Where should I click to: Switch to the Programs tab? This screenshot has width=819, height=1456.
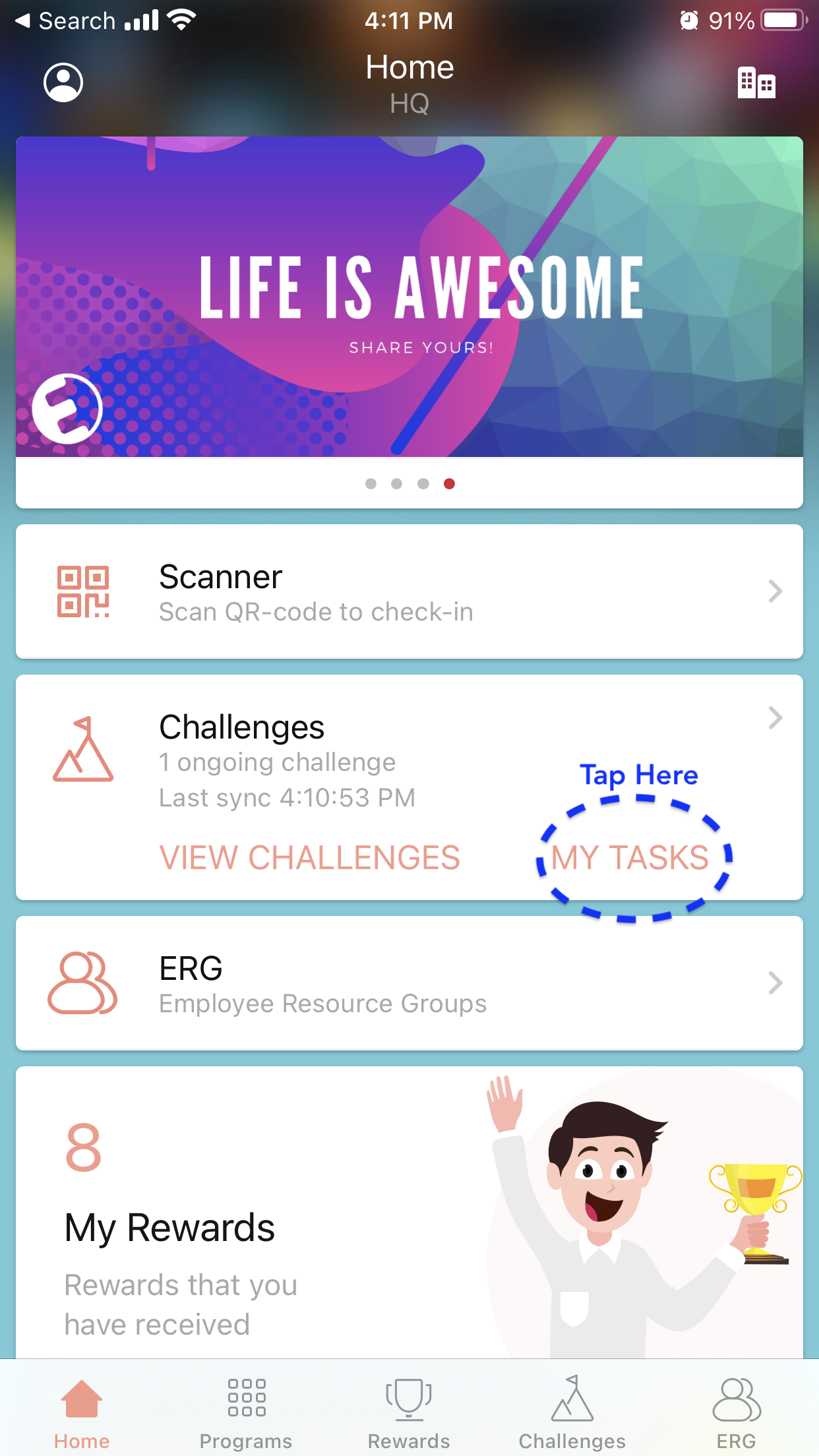[246, 1412]
